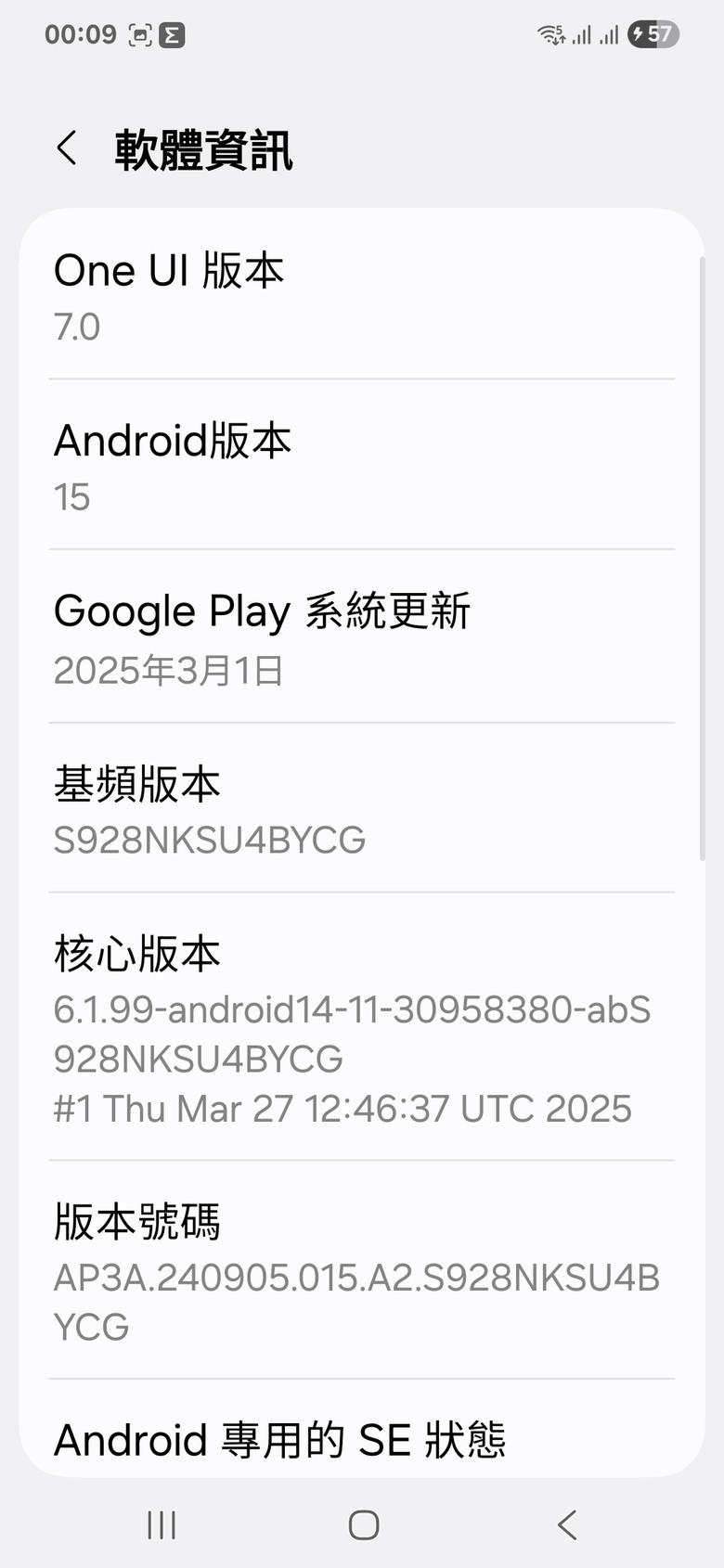Tap the Android 專用的 SE 狀態 row

(362, 1429)
